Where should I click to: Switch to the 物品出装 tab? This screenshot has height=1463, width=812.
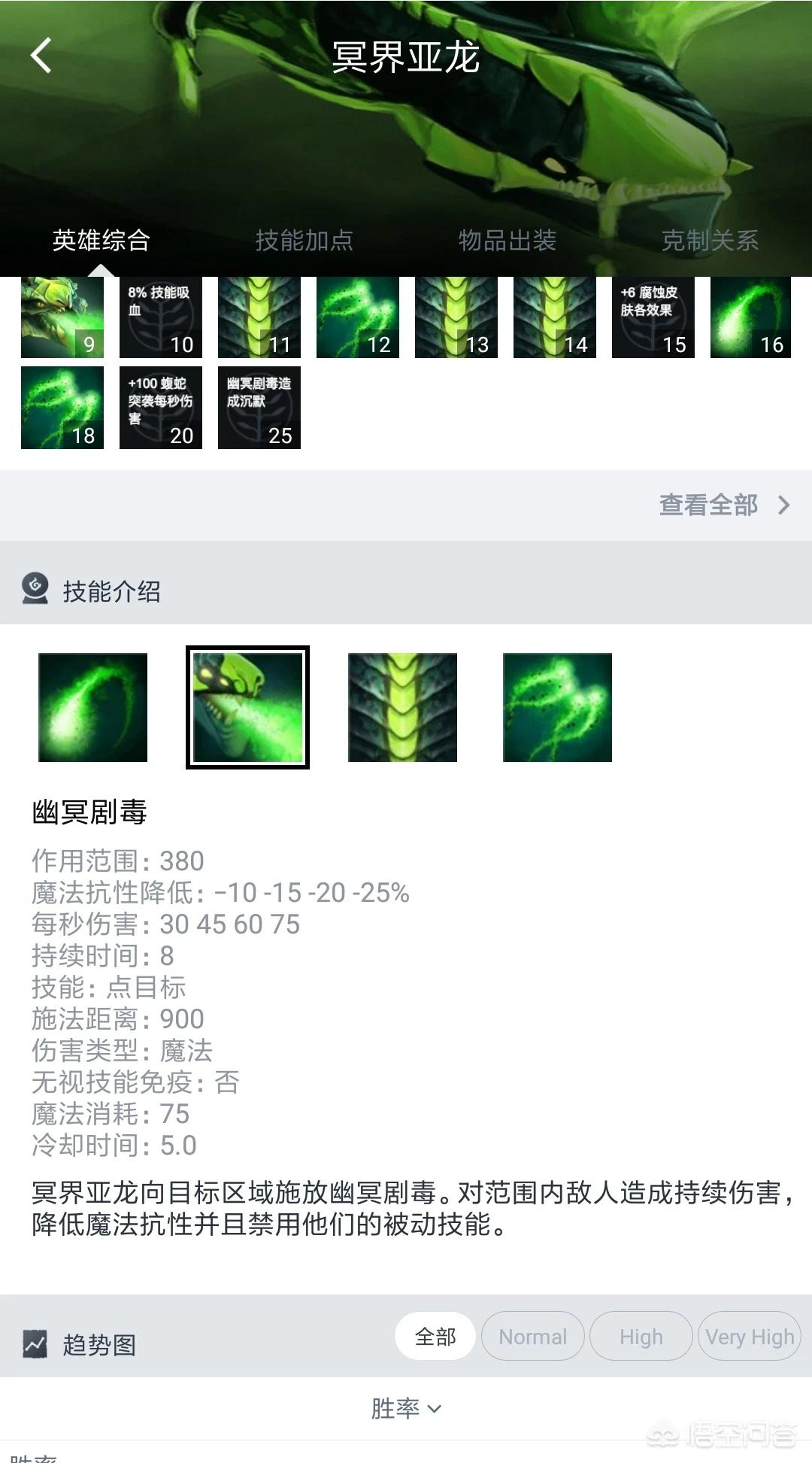507,241
